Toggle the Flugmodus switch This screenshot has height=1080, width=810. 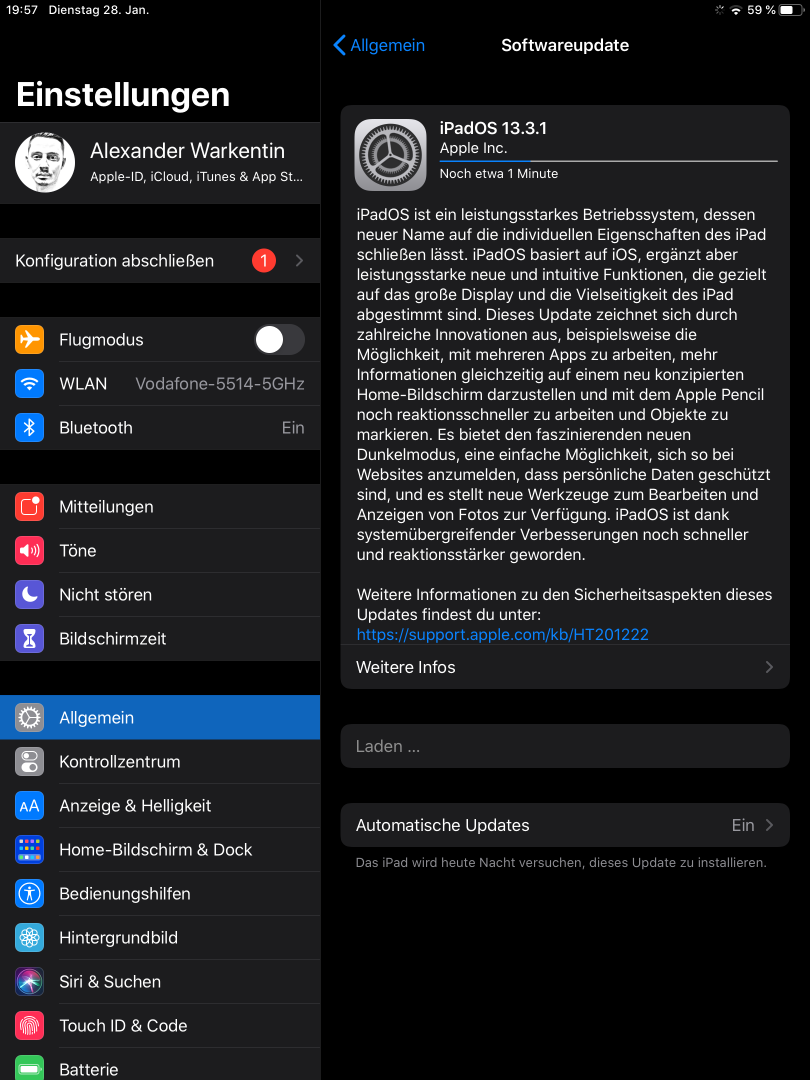pos(279,340)
